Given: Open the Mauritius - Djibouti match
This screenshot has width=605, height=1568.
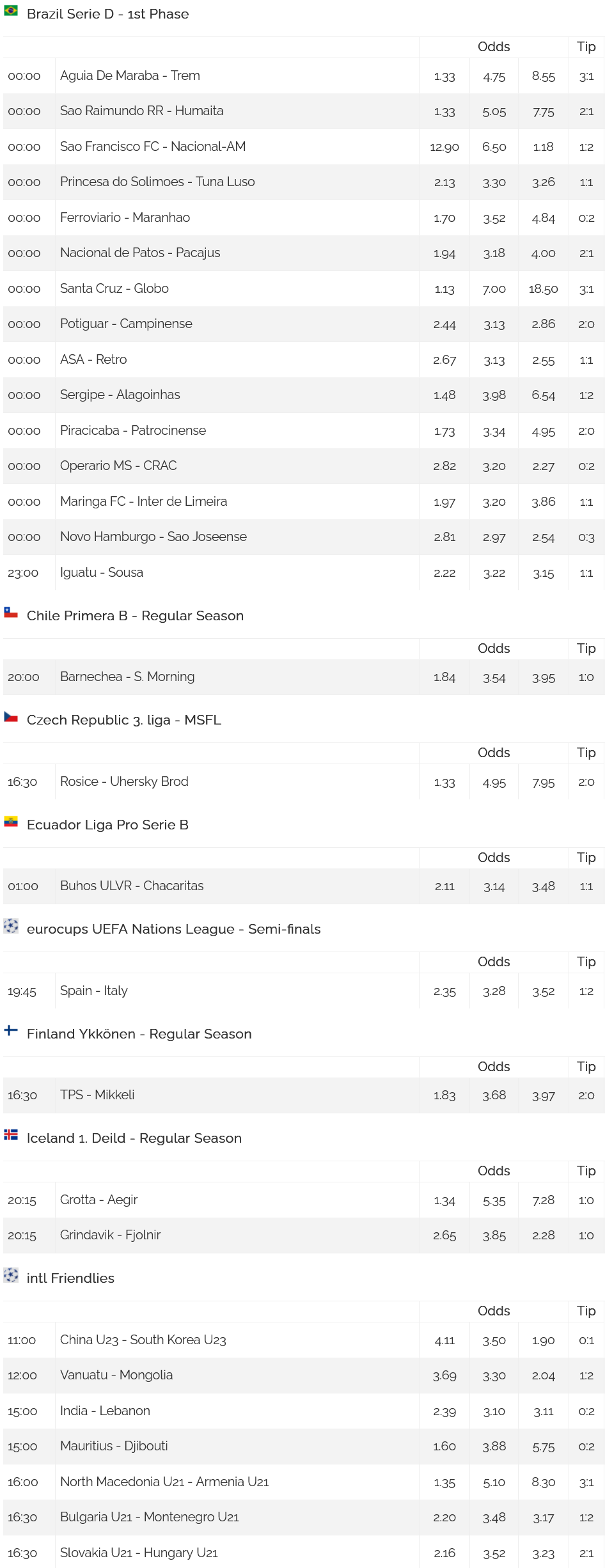Looking at the screenshot, I should [114, 1446].
